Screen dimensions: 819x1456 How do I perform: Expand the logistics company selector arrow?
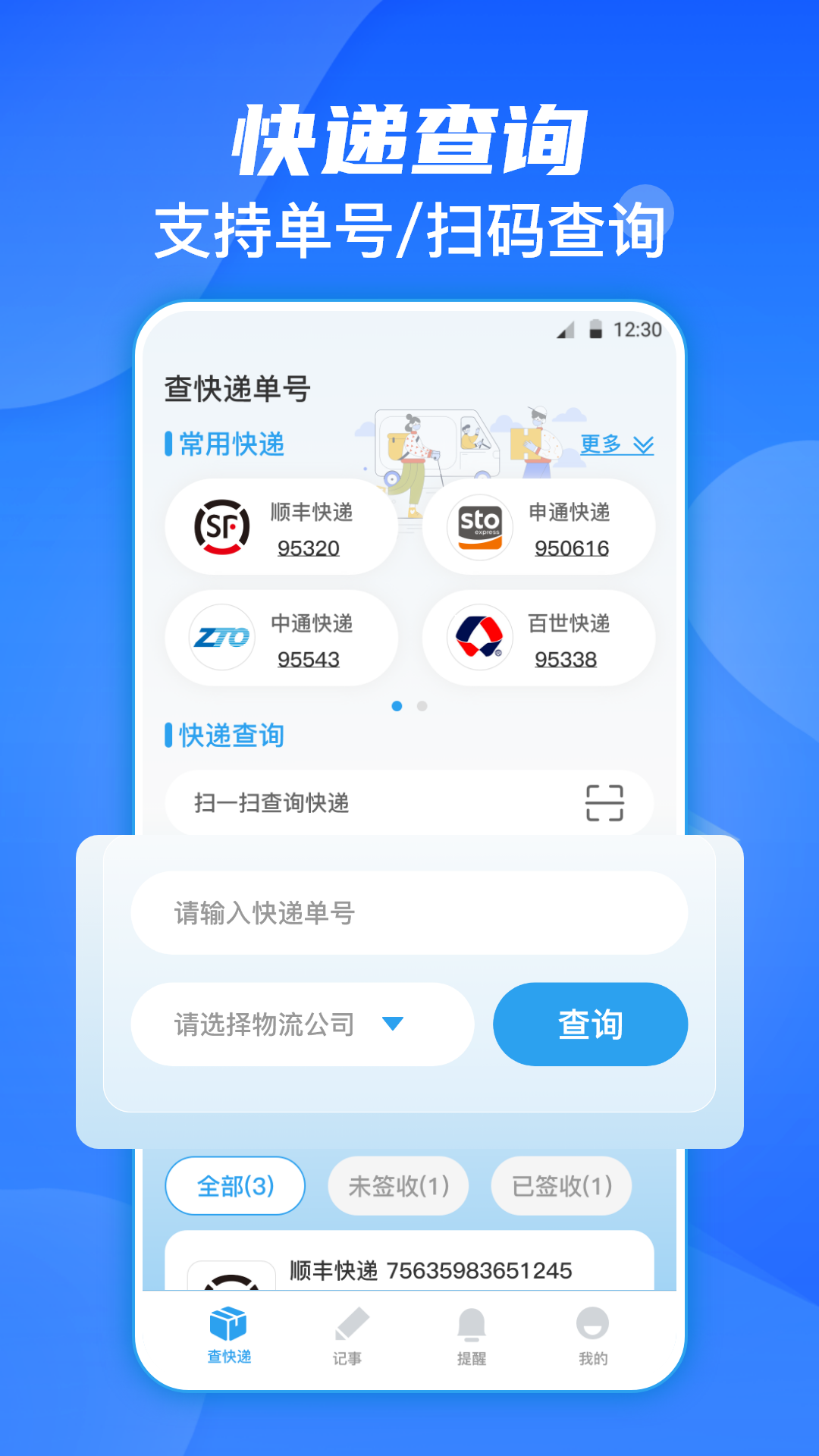391,1023
